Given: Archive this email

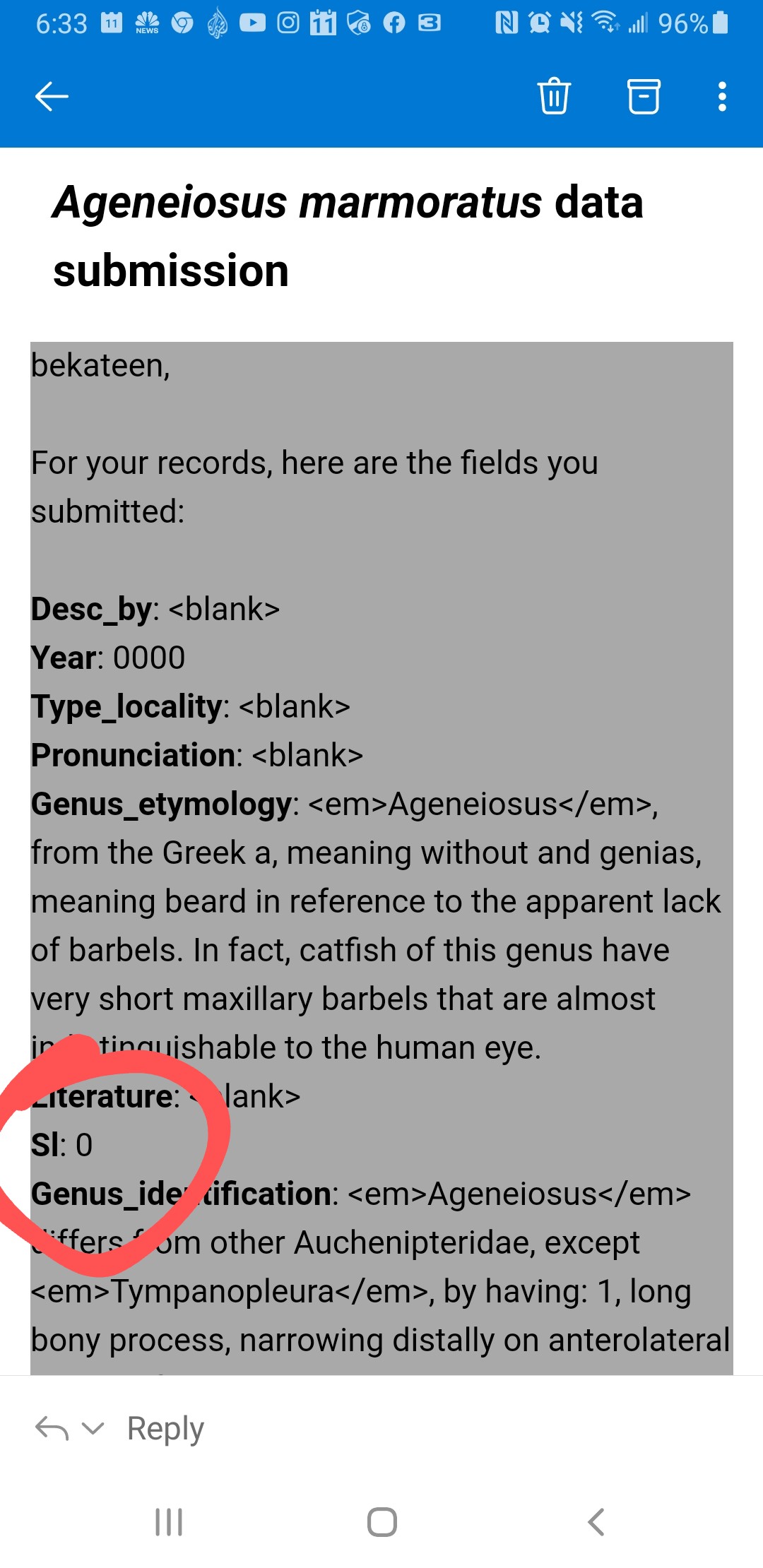Looking at the screenshot, I should (x=644, y=96).
